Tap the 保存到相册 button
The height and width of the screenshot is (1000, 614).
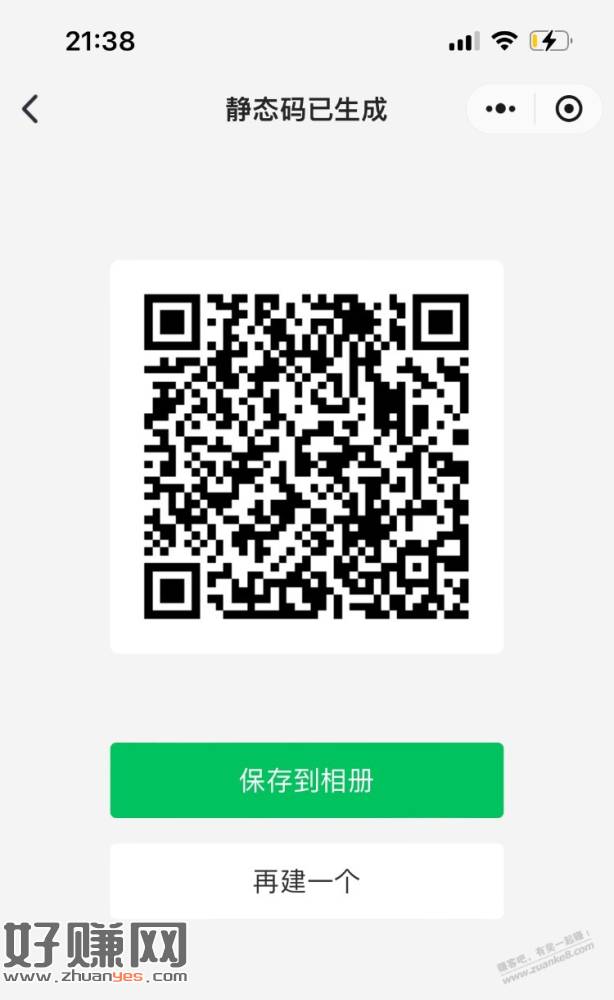[x=306, y=780]
